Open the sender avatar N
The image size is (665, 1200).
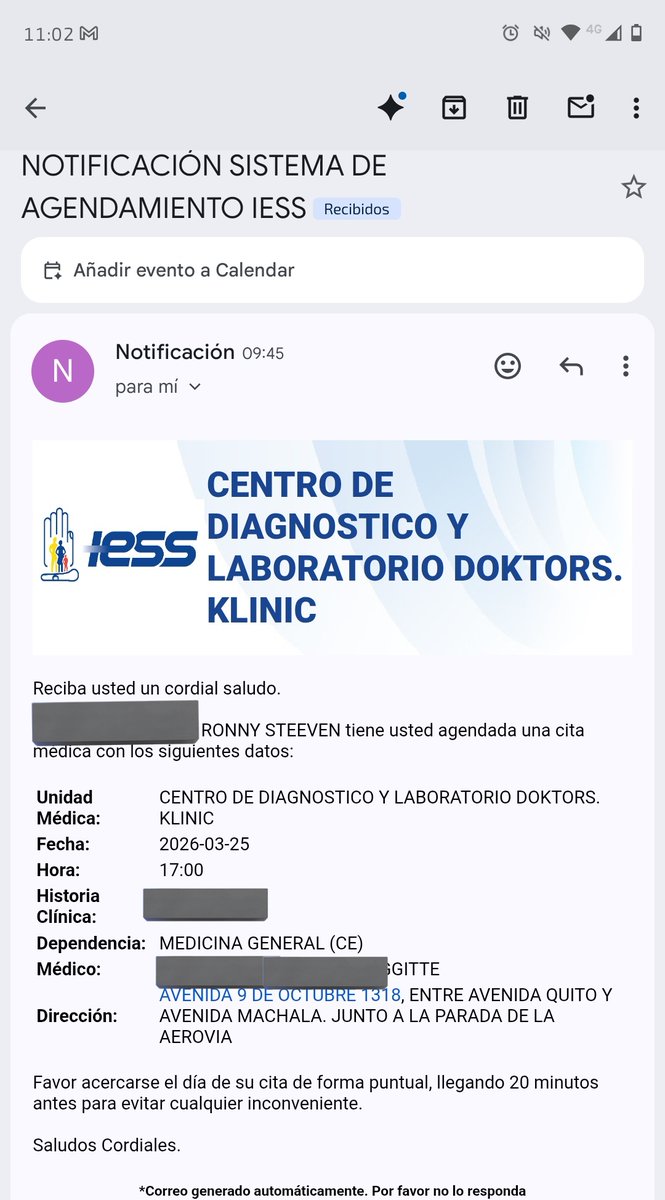click(x=62, y=370)
